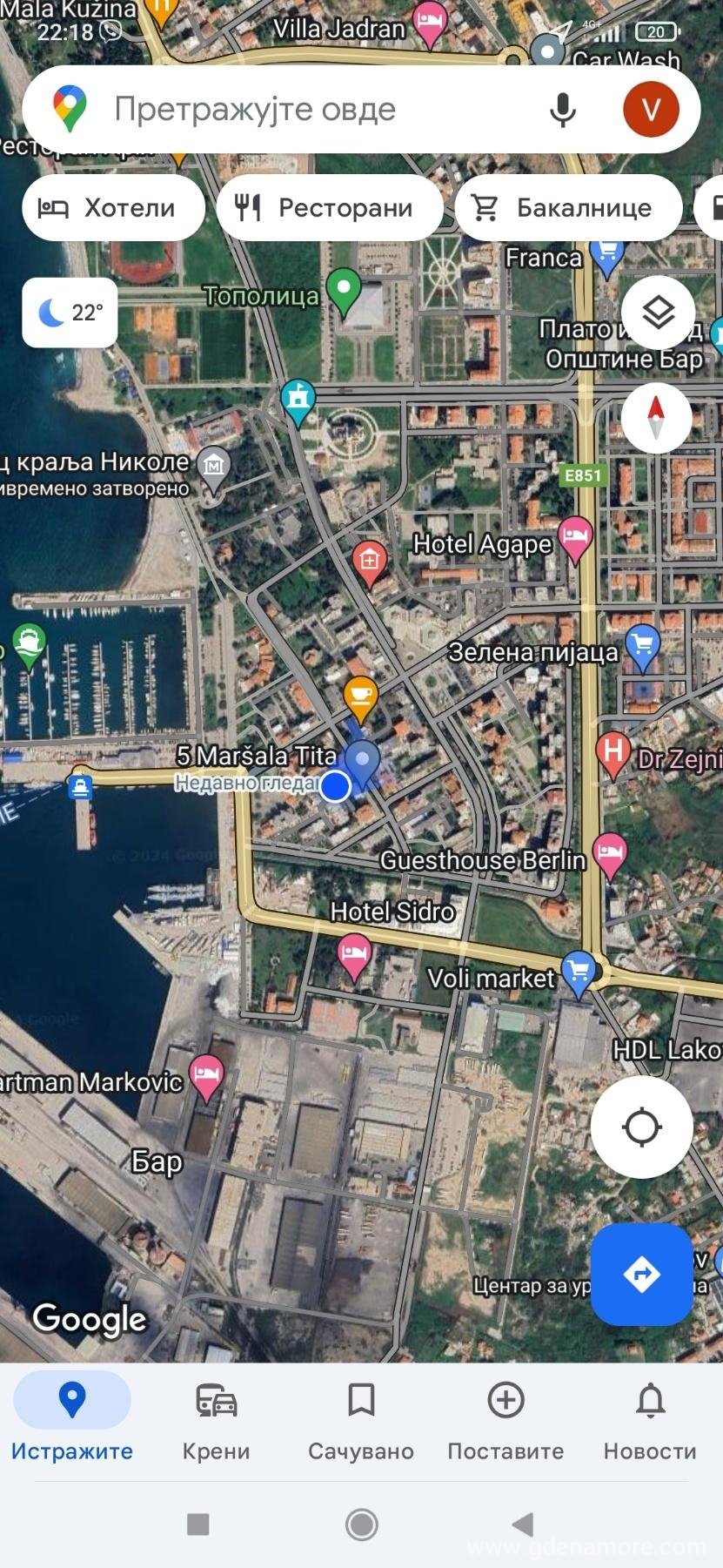The height and width of the screenshot is (1568, 723).
Task: Go to the Сачувано tab
Action: click(x=361, y=1422)
